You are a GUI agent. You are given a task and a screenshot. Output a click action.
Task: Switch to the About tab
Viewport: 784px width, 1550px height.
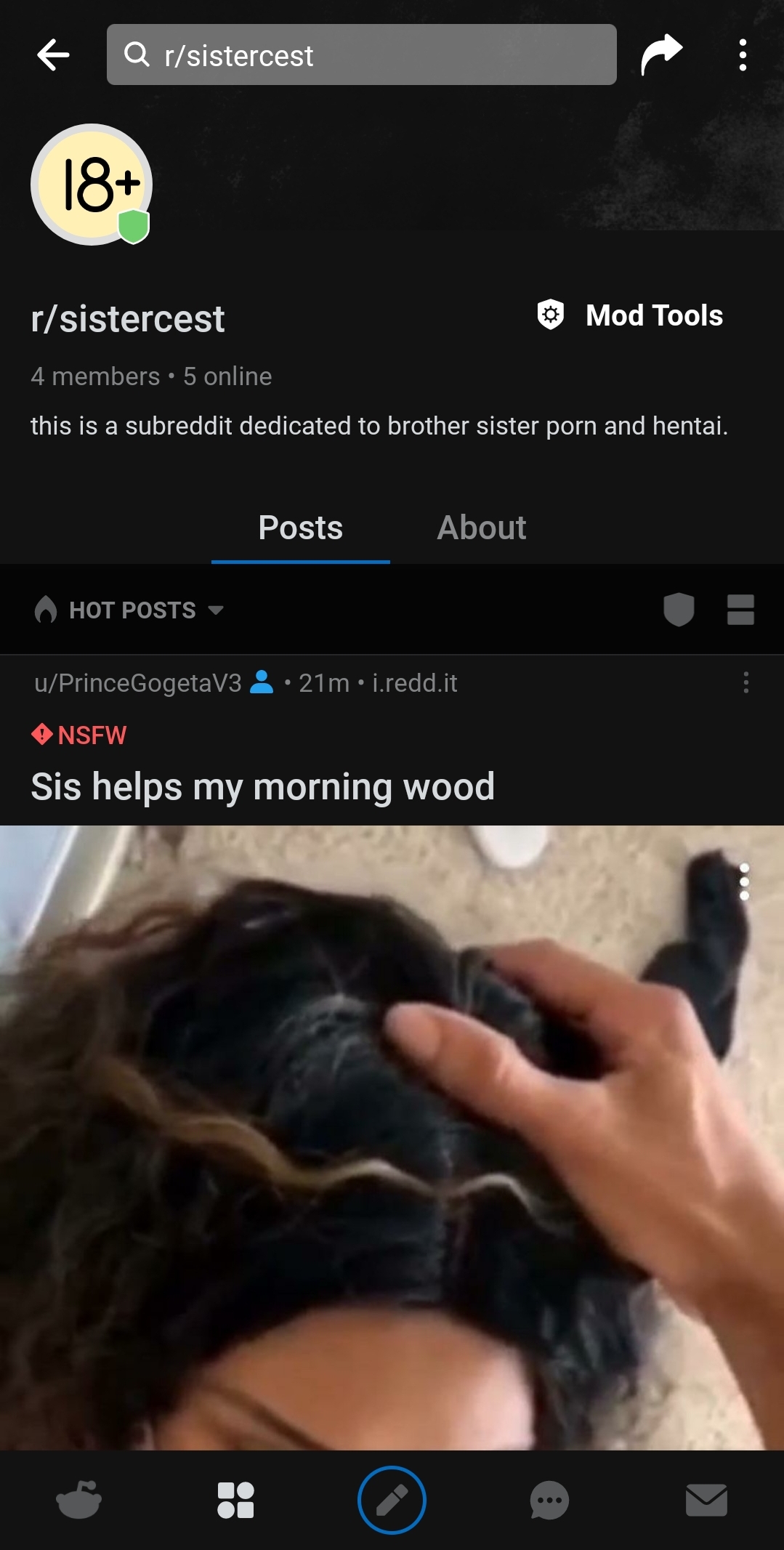click(x=481, y=528)
